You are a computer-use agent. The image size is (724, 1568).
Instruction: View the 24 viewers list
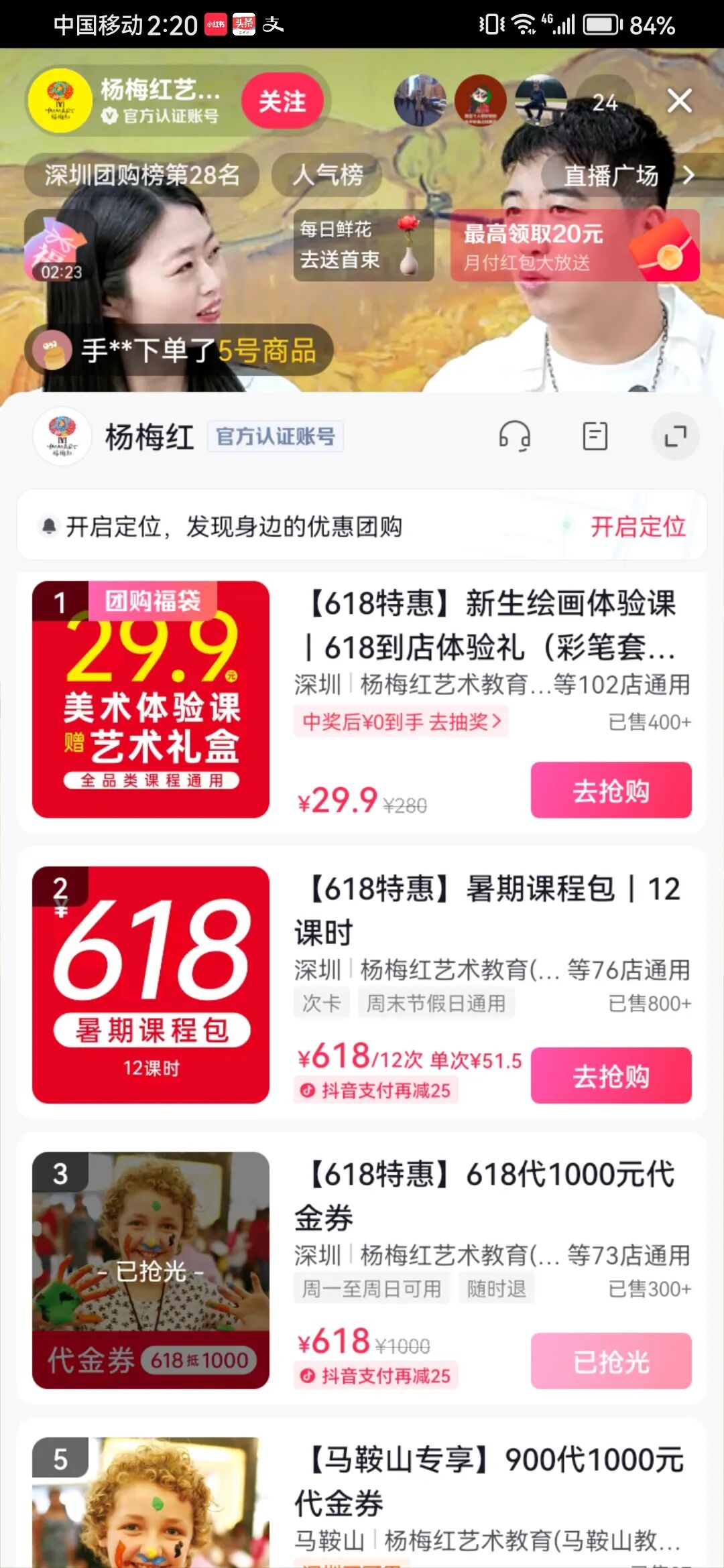point(604,102)
